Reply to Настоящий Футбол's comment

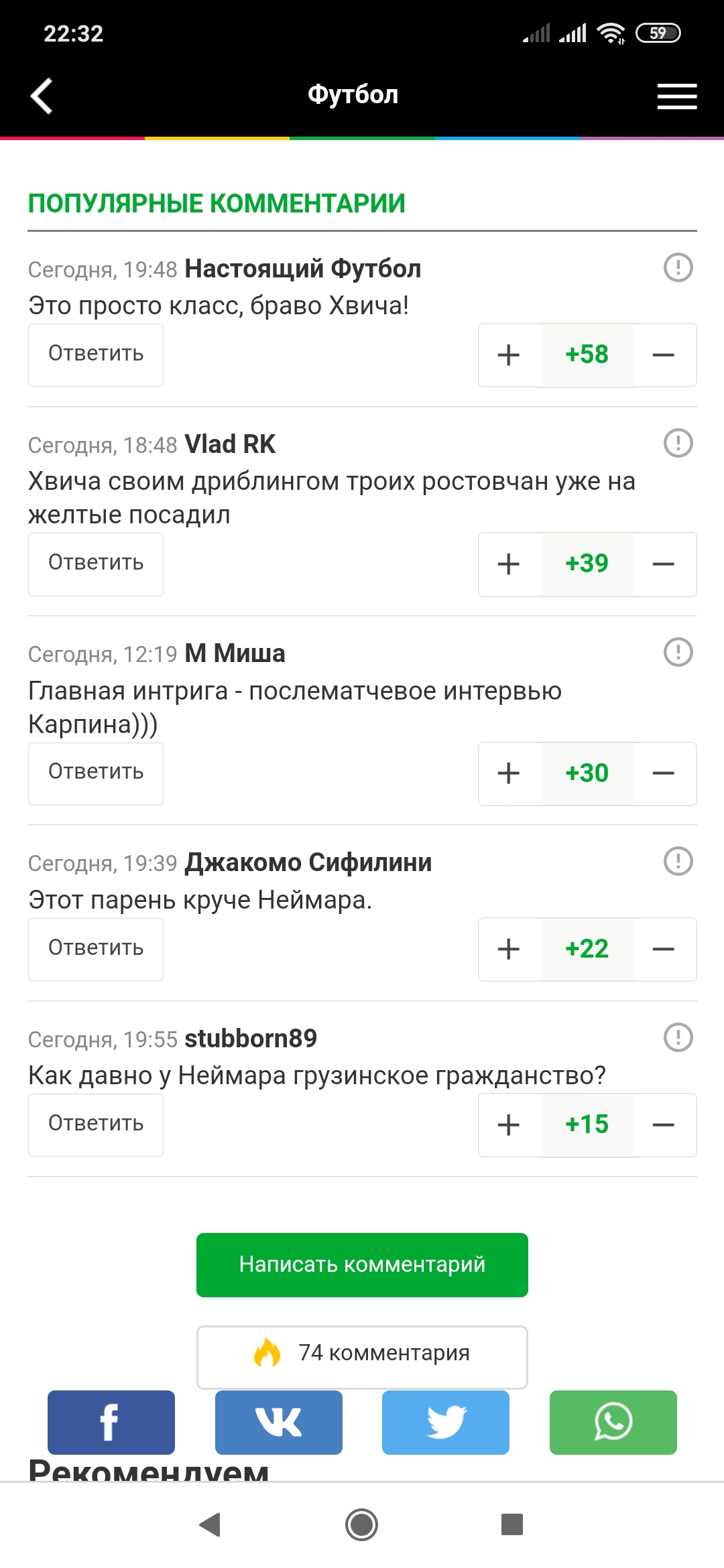pyautogui.click(x=96, y=354)
